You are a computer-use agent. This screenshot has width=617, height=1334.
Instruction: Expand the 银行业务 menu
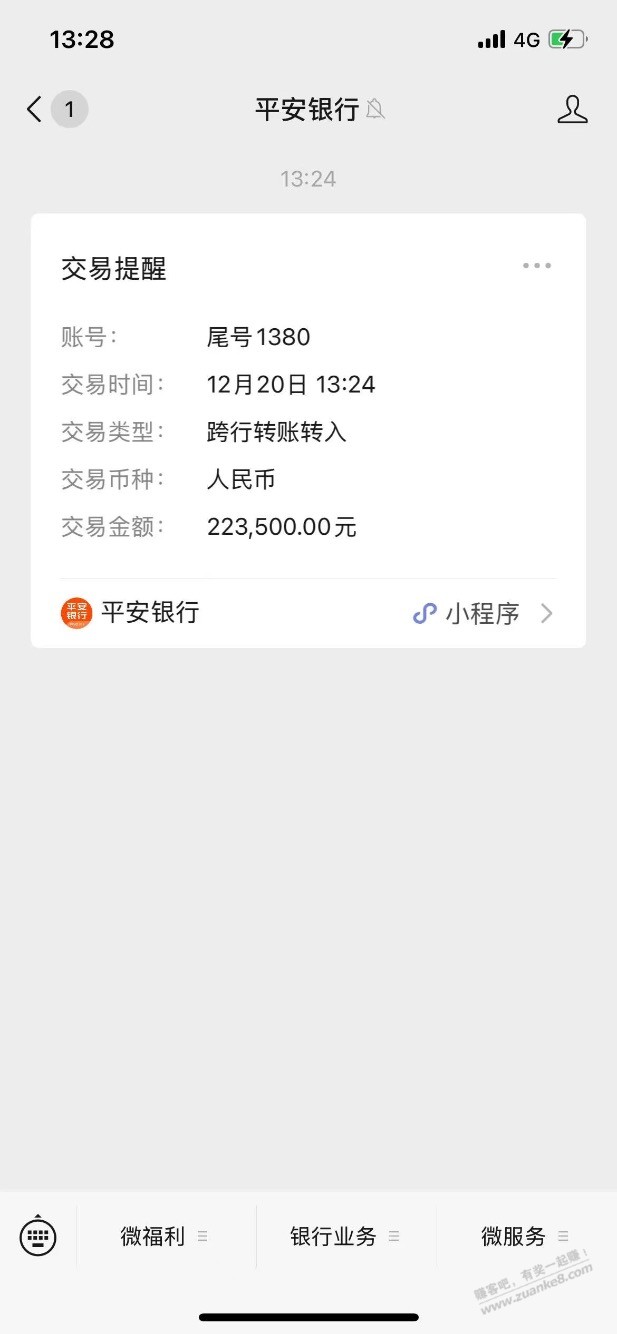click(345, 1236)
